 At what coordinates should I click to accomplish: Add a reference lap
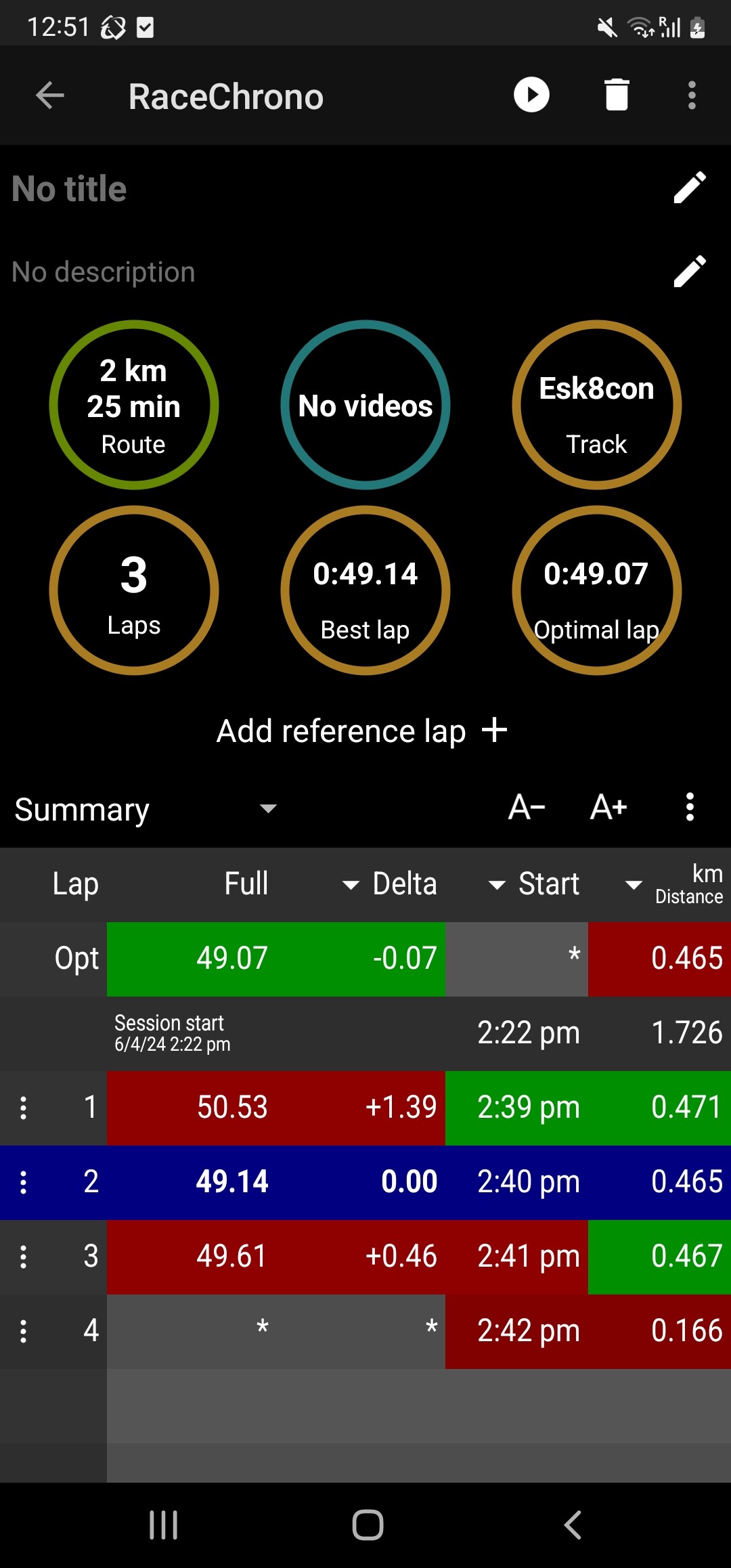coord(362,731)
